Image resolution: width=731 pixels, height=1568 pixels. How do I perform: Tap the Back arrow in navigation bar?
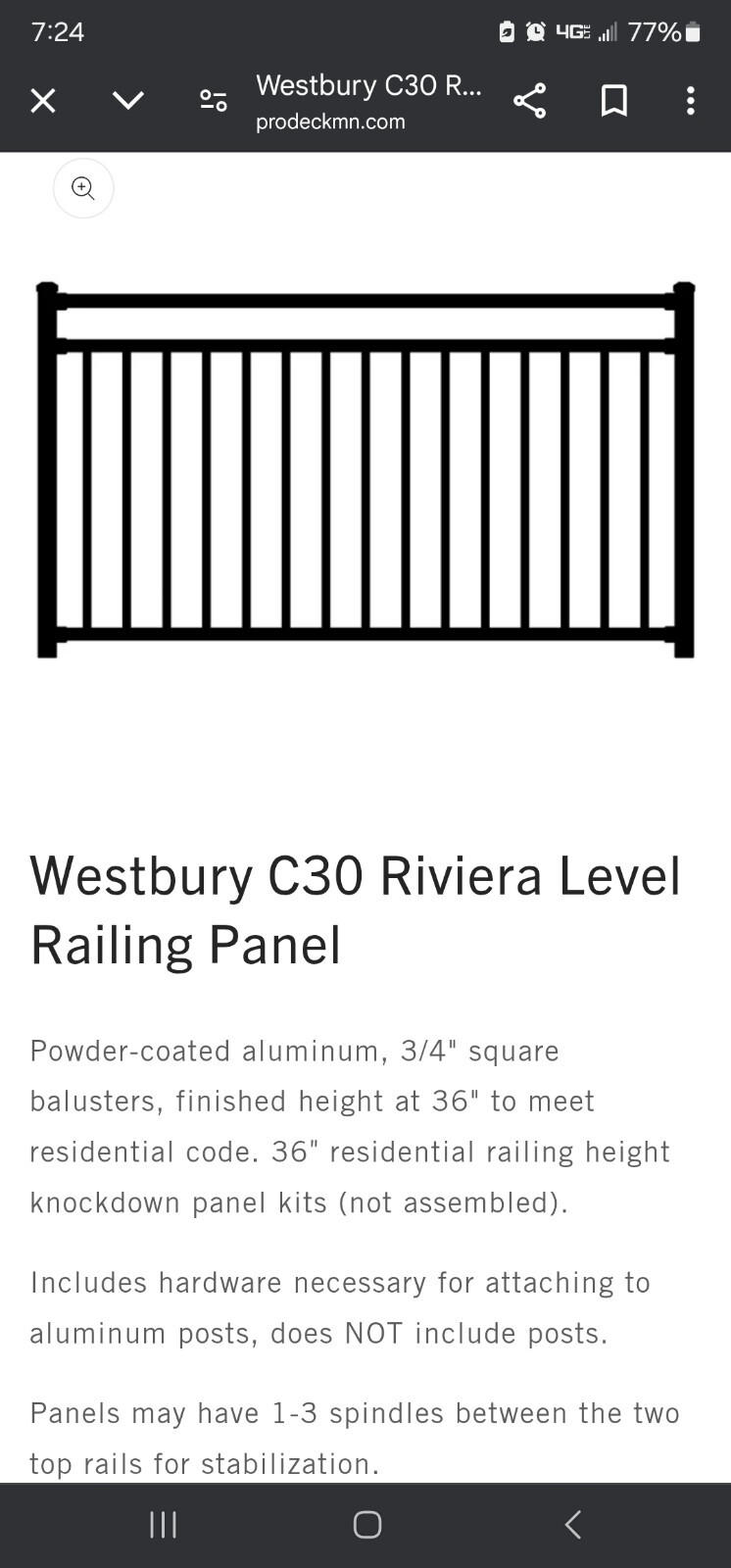click(572, 1524)
